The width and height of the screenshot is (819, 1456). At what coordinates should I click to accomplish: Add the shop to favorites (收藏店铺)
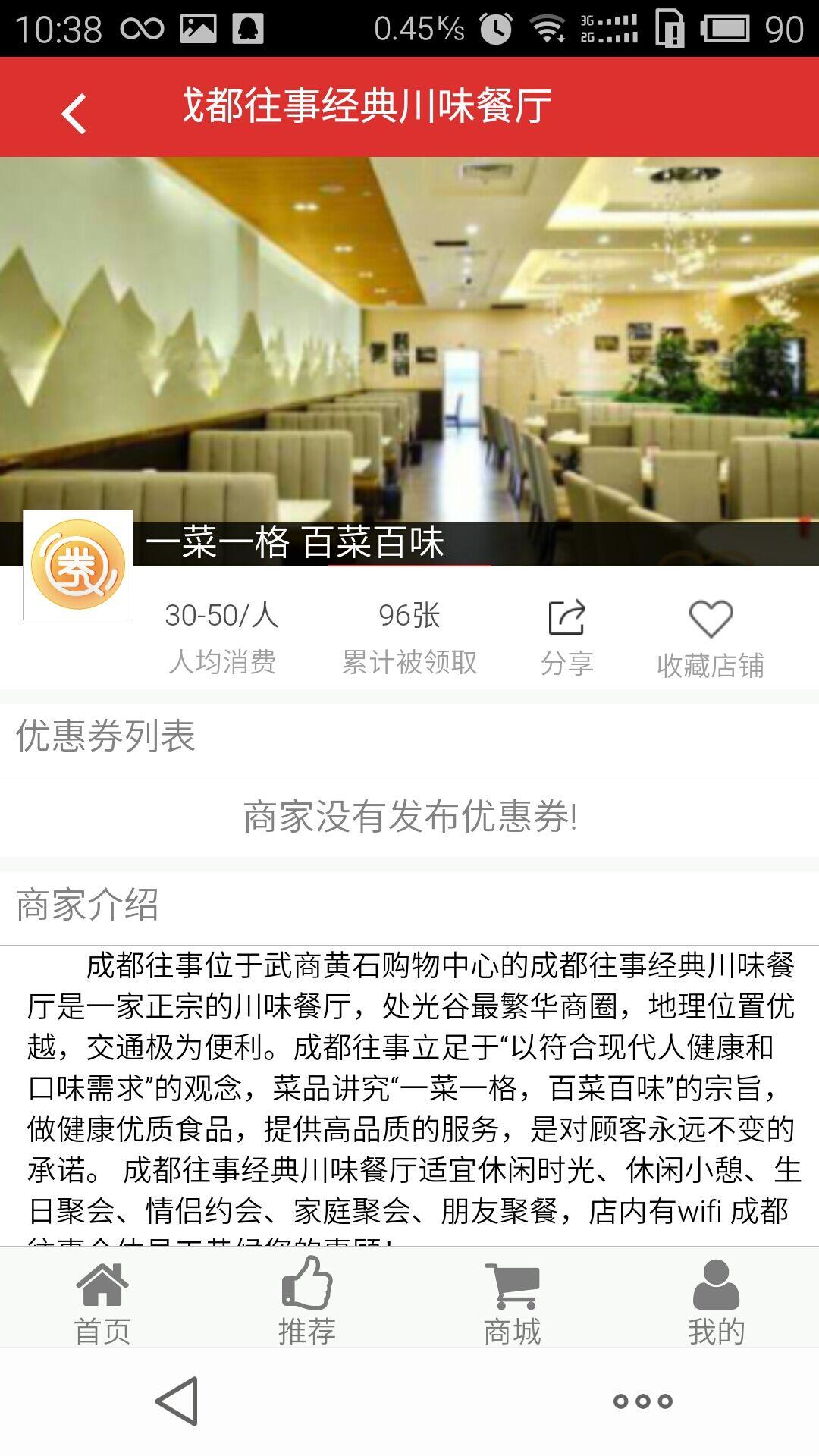click(710, 639)
